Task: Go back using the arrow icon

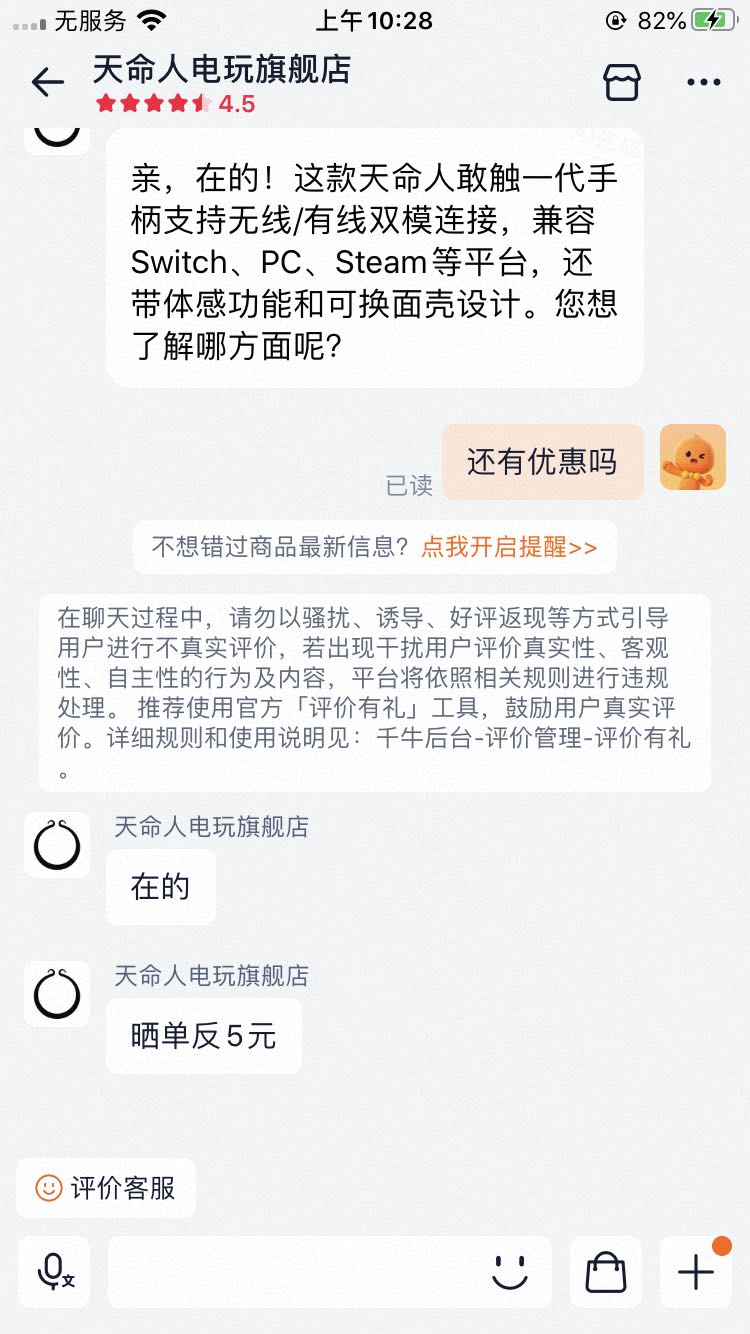Action: pyautogui.click(x=47, y=82)
